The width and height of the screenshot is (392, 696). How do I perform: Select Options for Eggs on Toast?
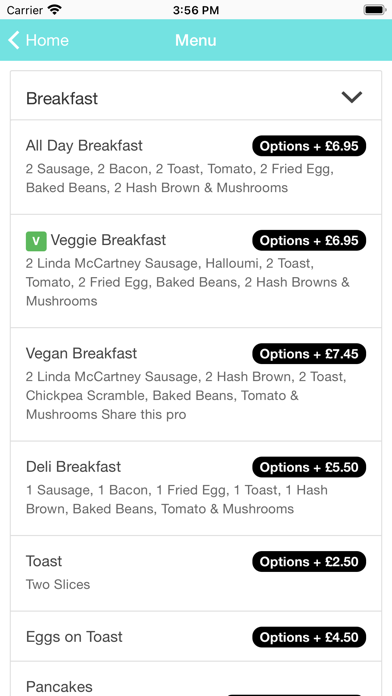click(309, 637)
